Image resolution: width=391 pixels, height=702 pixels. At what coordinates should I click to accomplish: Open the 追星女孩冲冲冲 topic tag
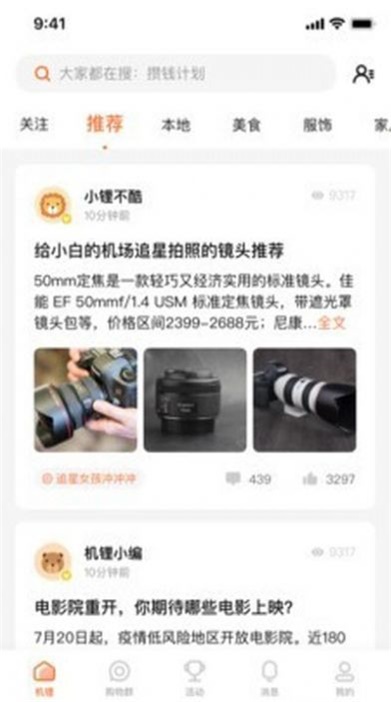pyautogui.click(x=89, y=479)
